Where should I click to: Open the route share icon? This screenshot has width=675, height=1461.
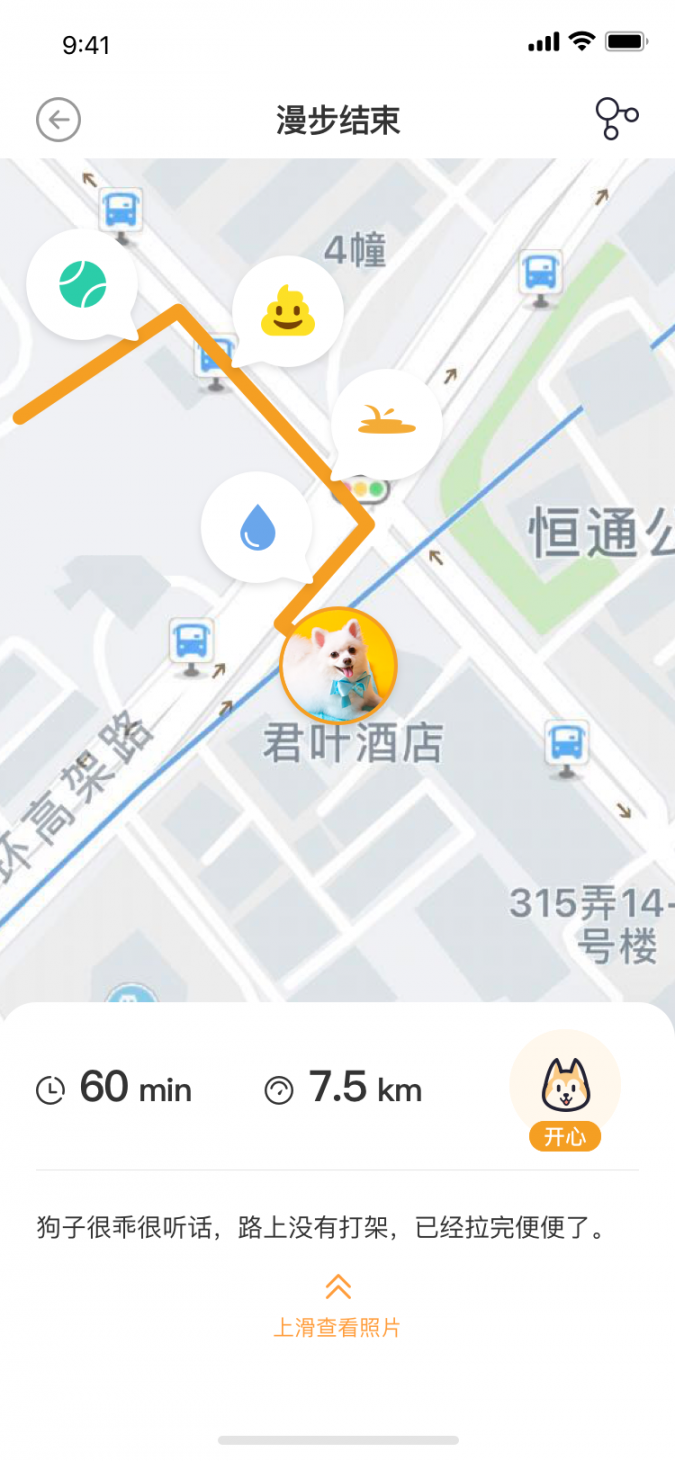click(x=617, y=120)
